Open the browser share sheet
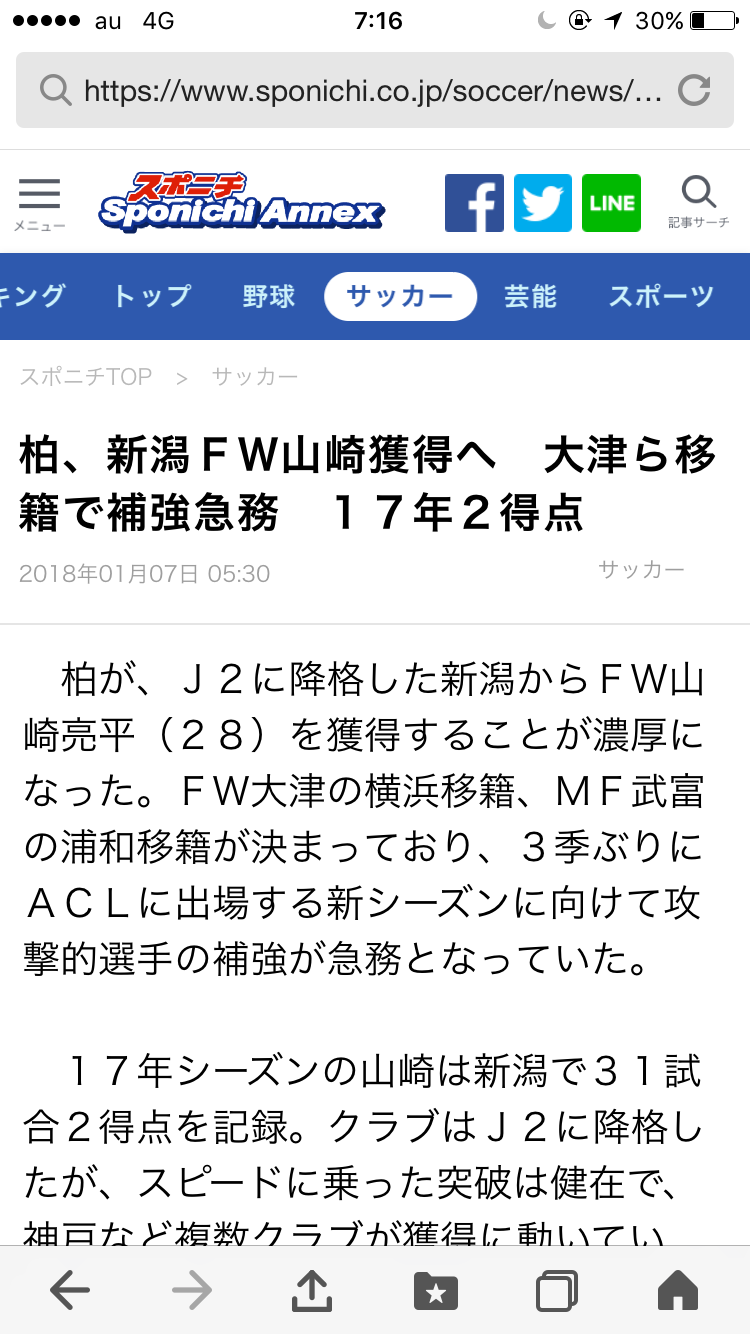Image resolution: width=750 pixels, height=1334 pixels. pyautogui.click(x=312, y=1291)
